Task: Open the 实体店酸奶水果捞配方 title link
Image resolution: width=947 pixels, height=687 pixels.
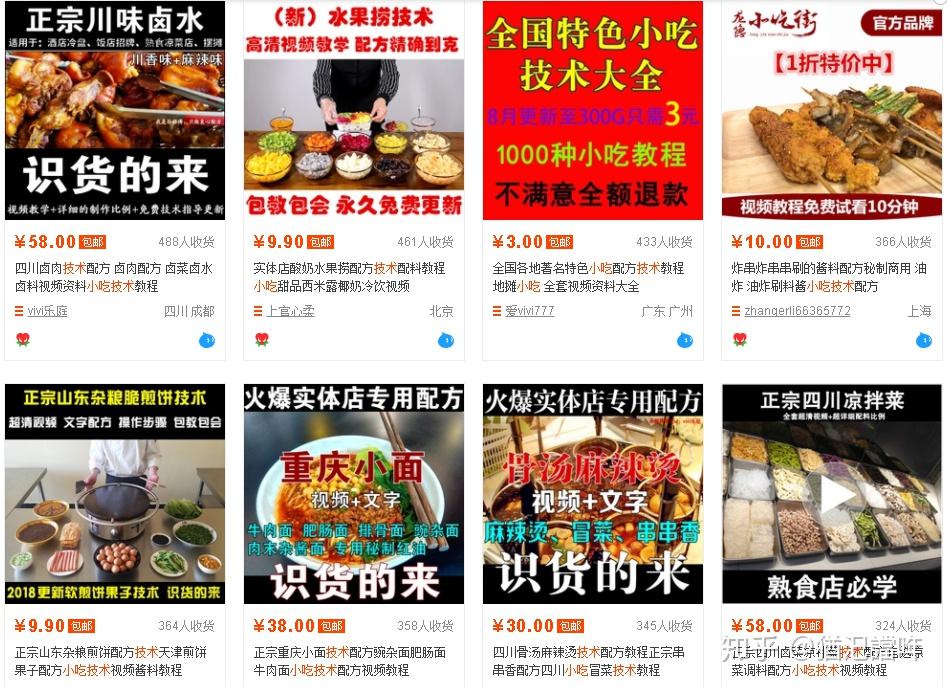Action: click(349, 277)
